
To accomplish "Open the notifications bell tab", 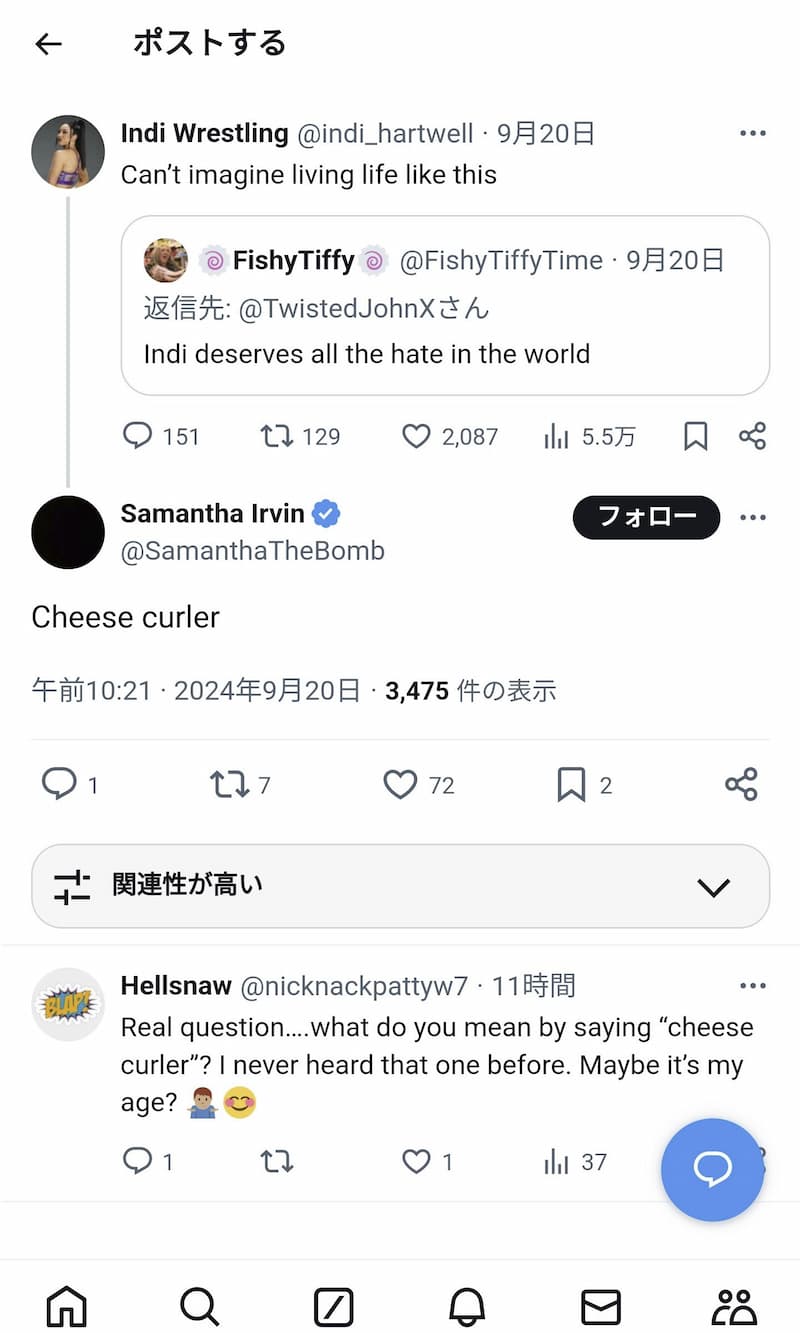I will 466,1306.
